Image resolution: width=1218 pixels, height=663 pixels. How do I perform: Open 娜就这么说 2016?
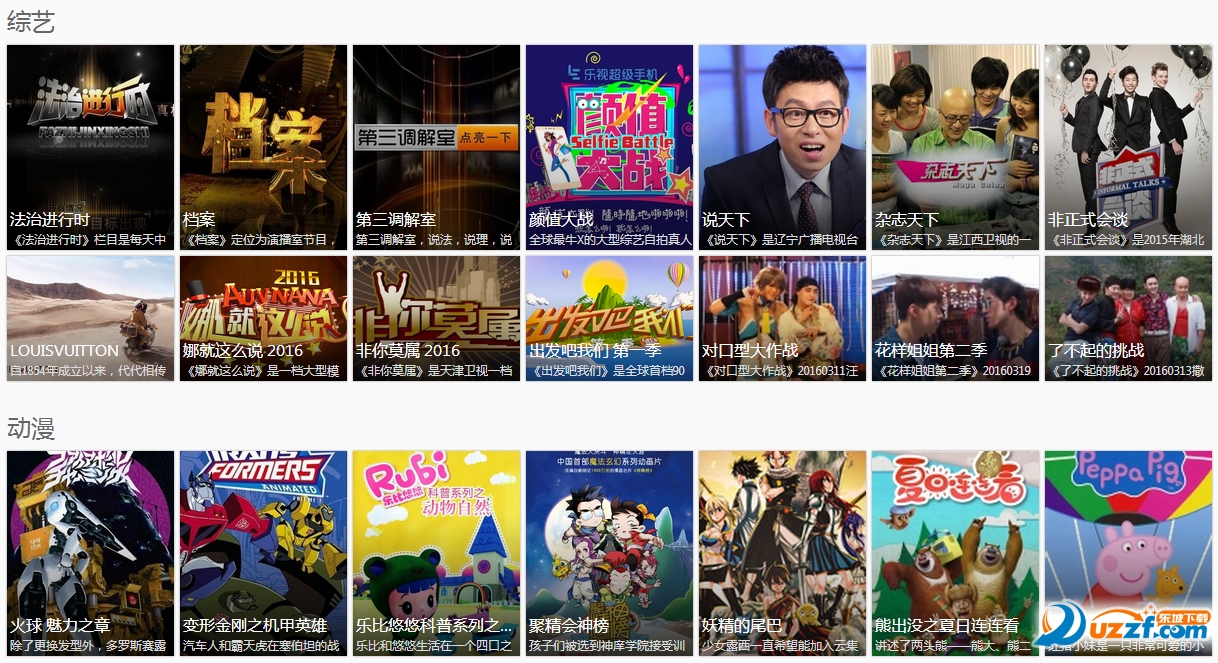click(263, 317)
